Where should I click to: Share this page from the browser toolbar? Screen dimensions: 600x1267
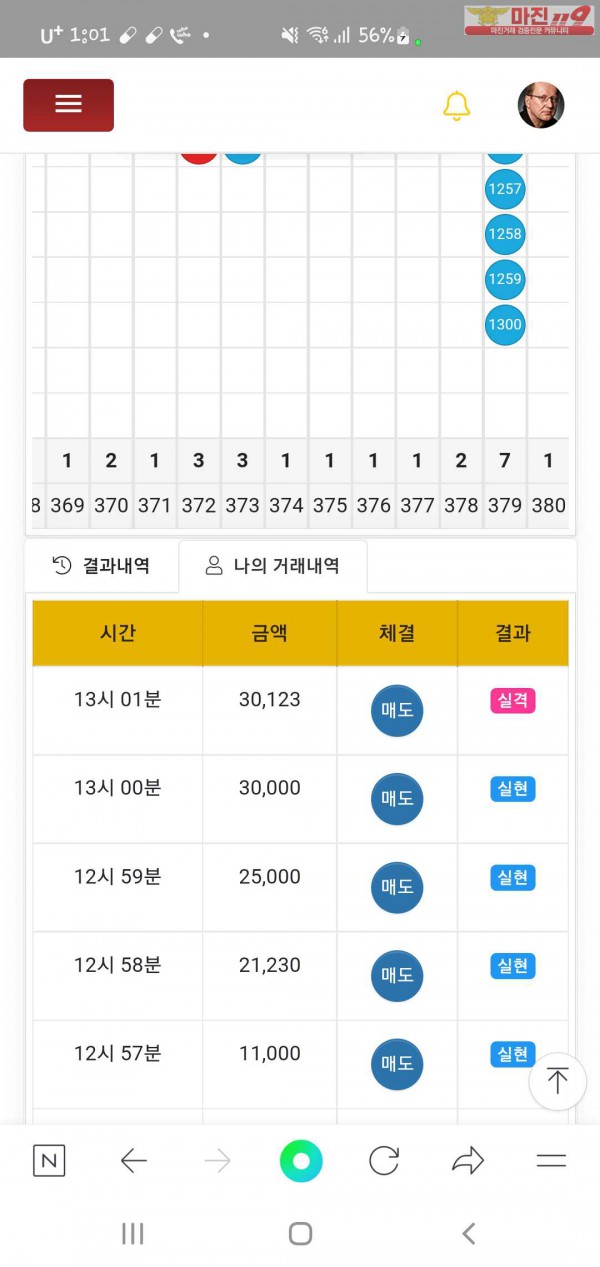coord(467,1160)
